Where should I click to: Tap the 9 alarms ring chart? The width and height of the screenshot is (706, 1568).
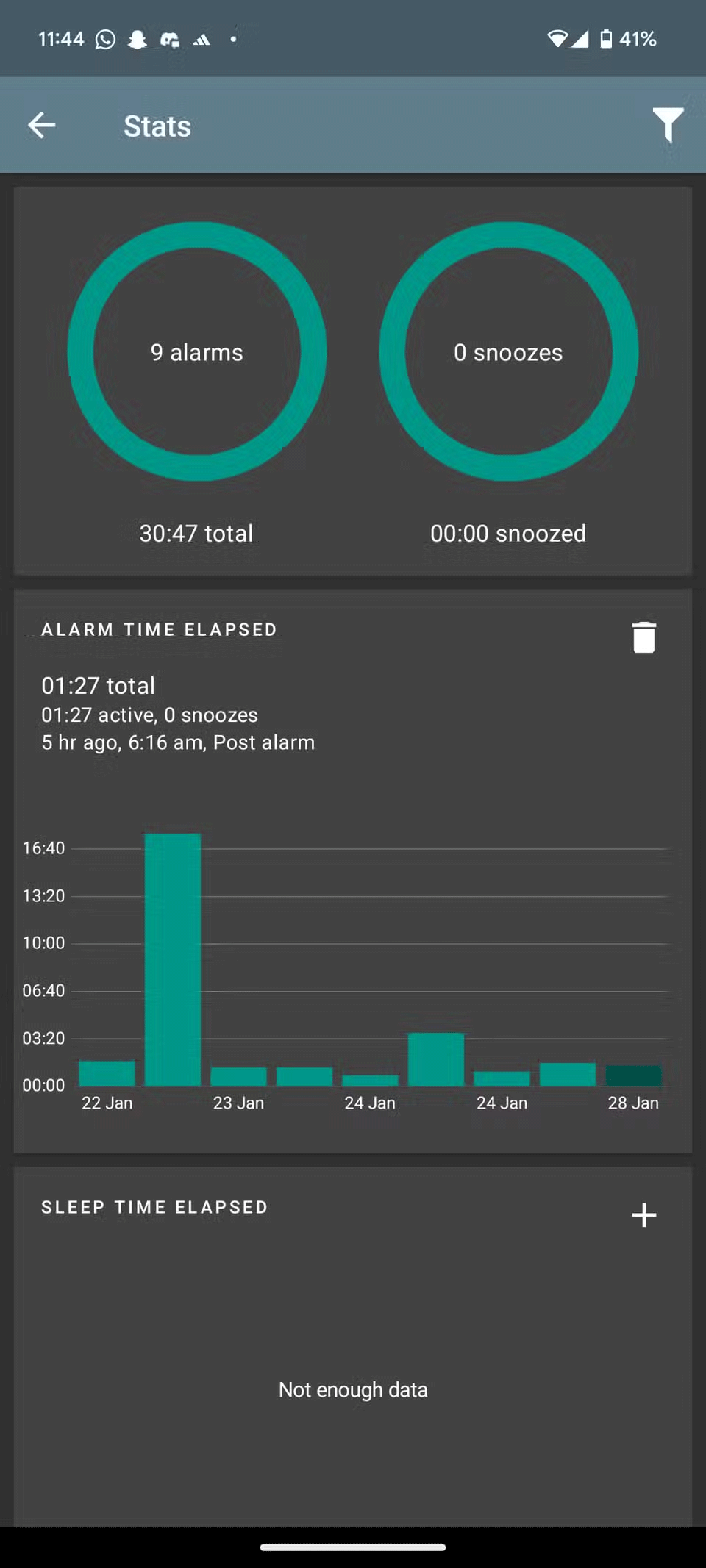click(196, 352)
